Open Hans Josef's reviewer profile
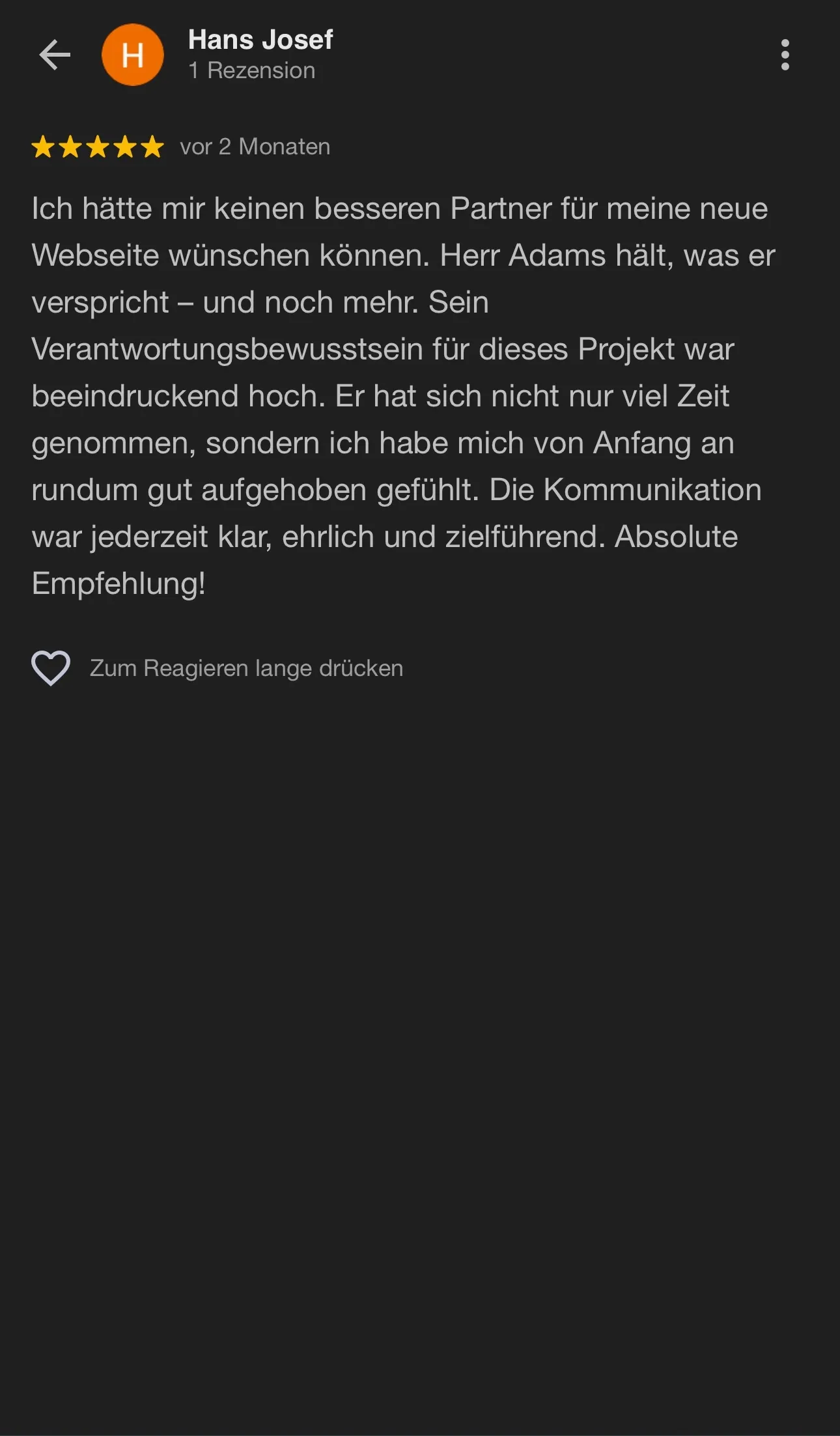The height and width of the screenshot is (1436, 840). [x=260, y=40]
